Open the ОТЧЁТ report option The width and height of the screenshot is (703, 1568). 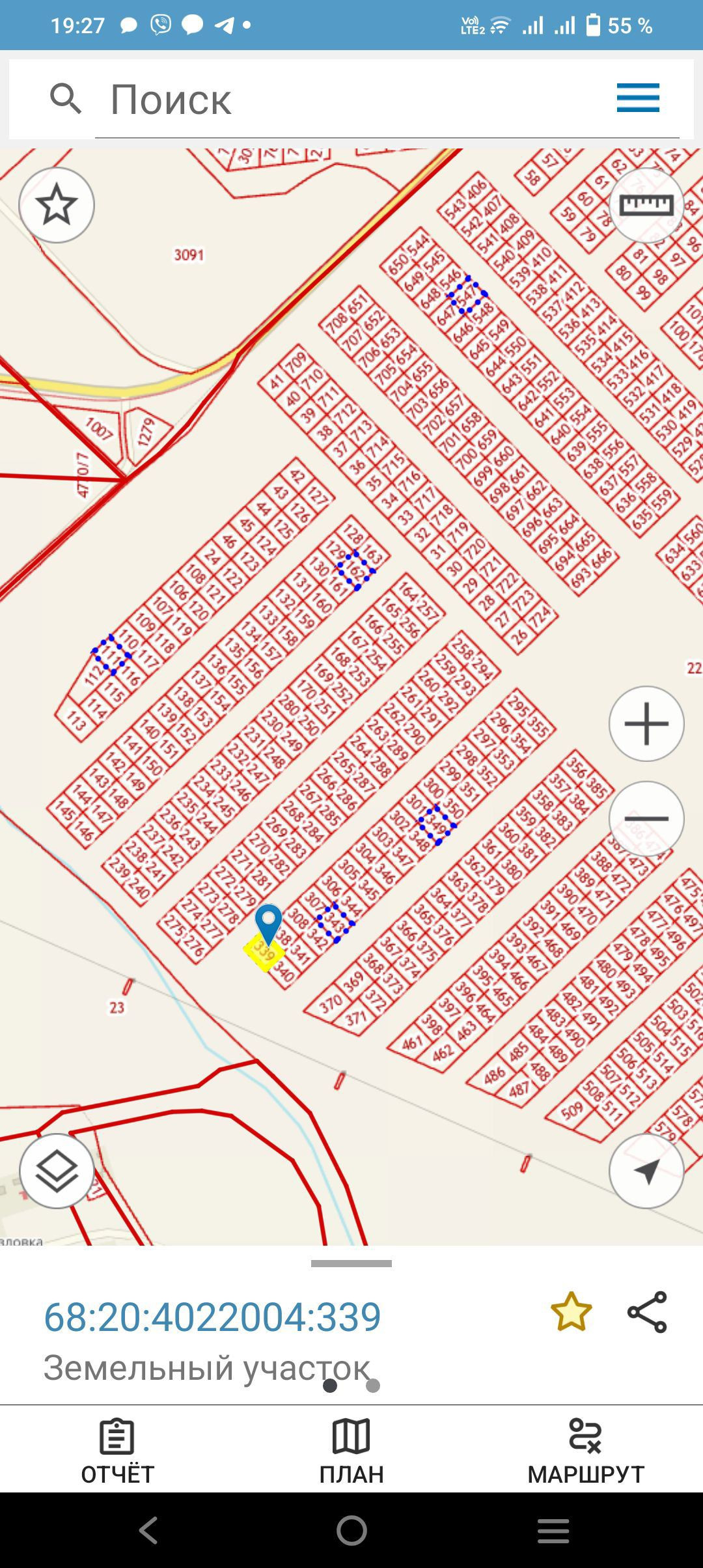click(117, 1451)
